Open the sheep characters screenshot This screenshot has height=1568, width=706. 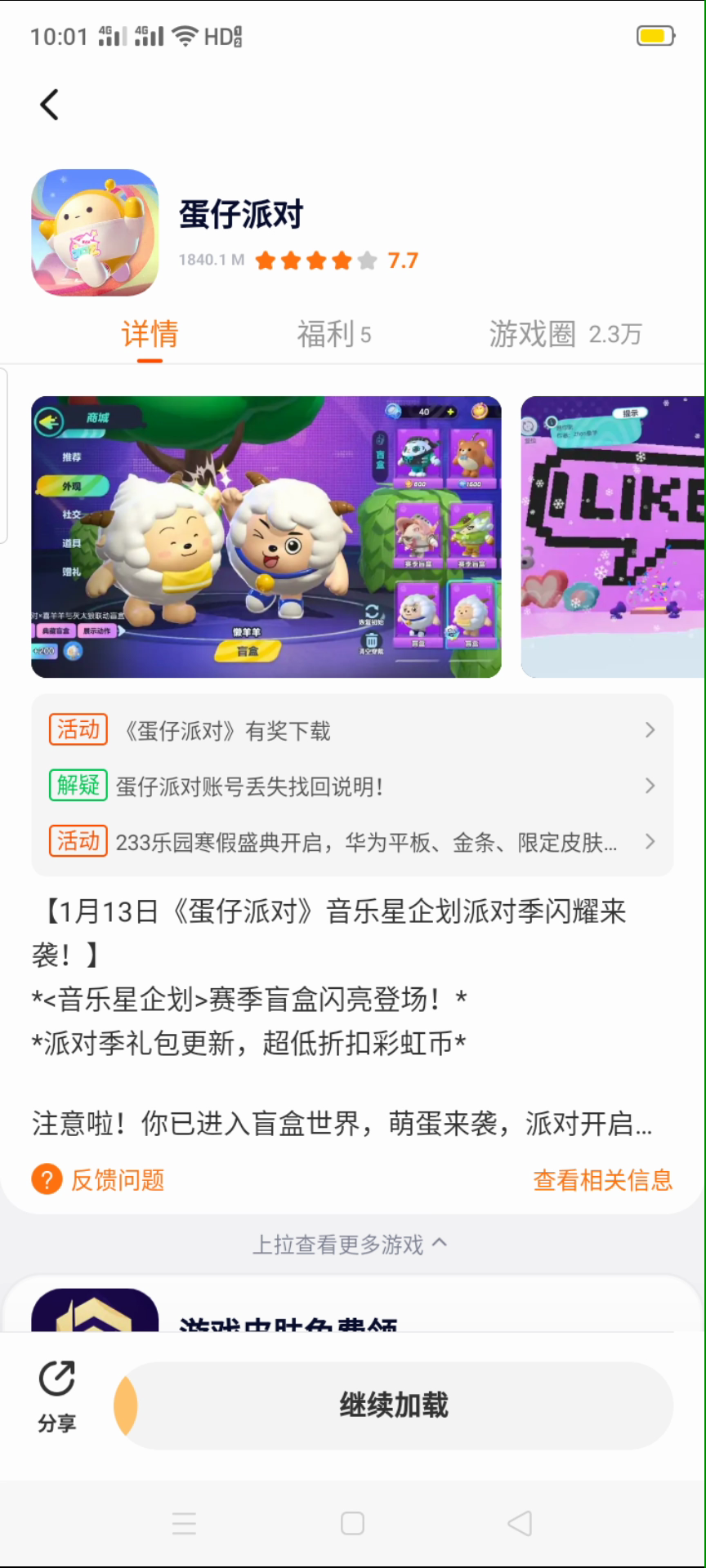[x=266, y=537]
